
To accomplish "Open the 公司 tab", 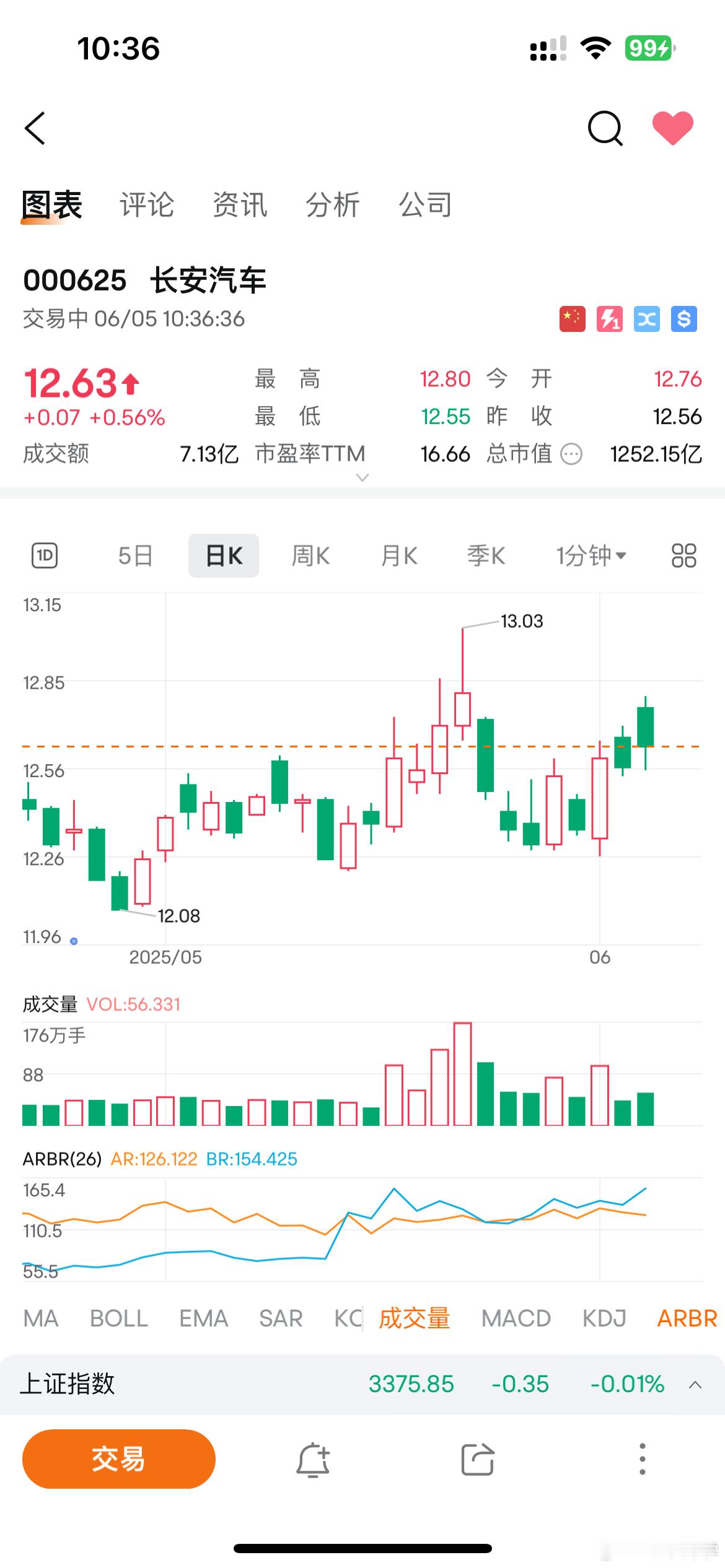I will click(x=426, y=205).
